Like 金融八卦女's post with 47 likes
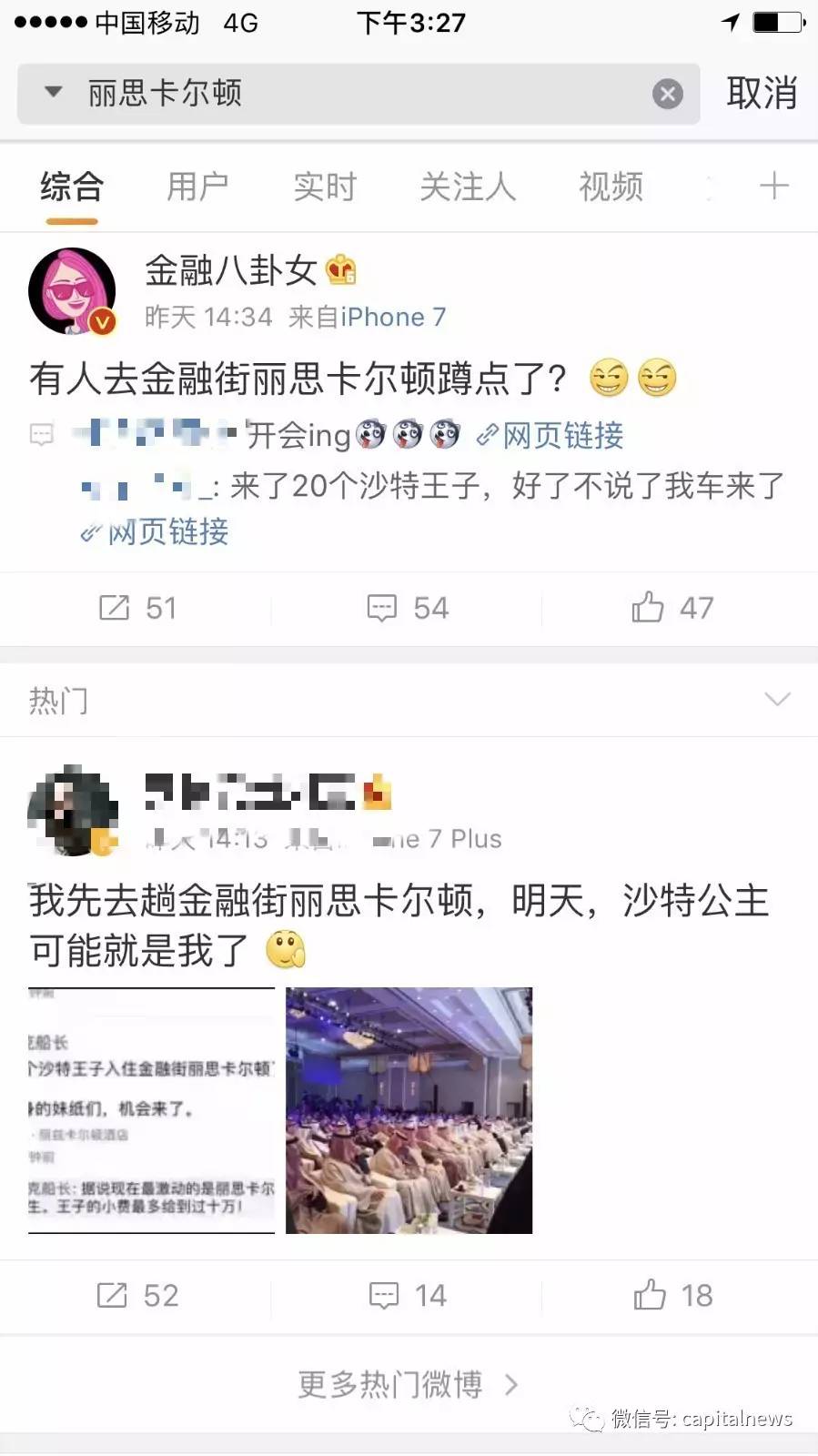This screenshot has height=1456, width=818. point(672,608)
